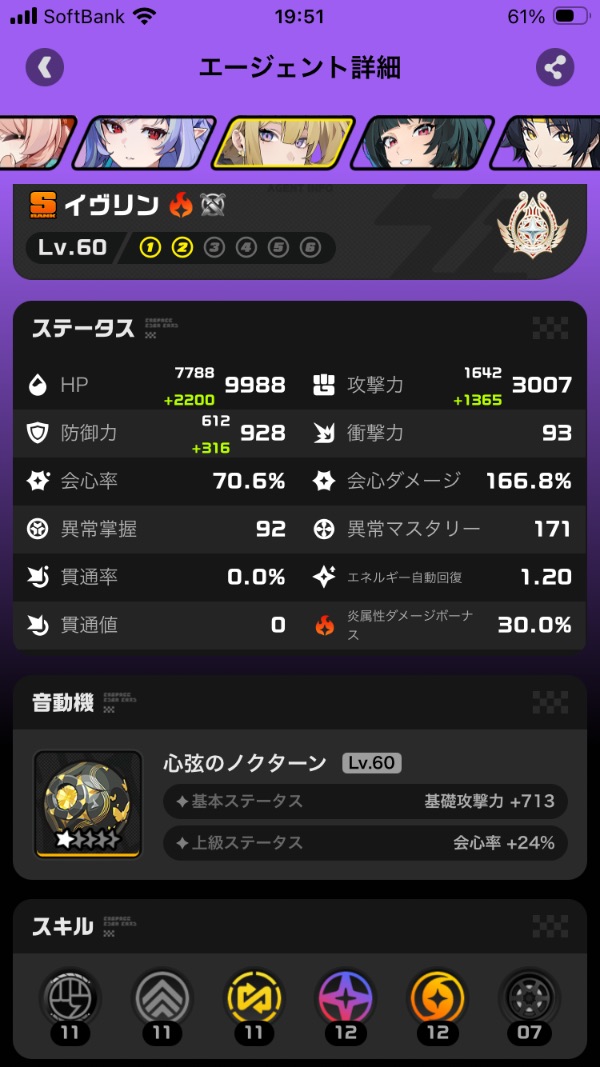
Task: Open the orange chain attack skill
Action: [438, 1000]
